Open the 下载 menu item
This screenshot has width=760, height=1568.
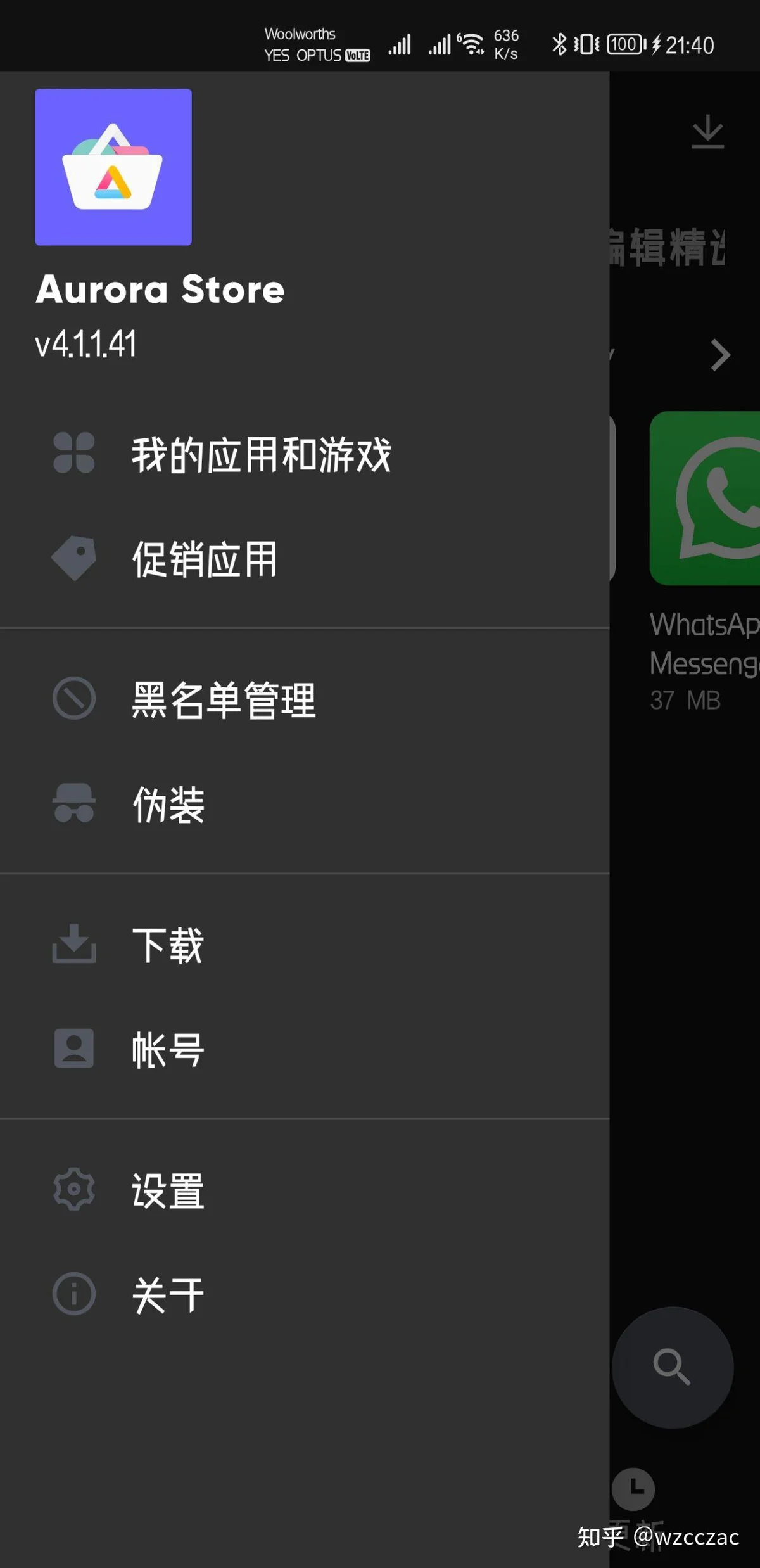pyautogui.click(x=305, y=945)
